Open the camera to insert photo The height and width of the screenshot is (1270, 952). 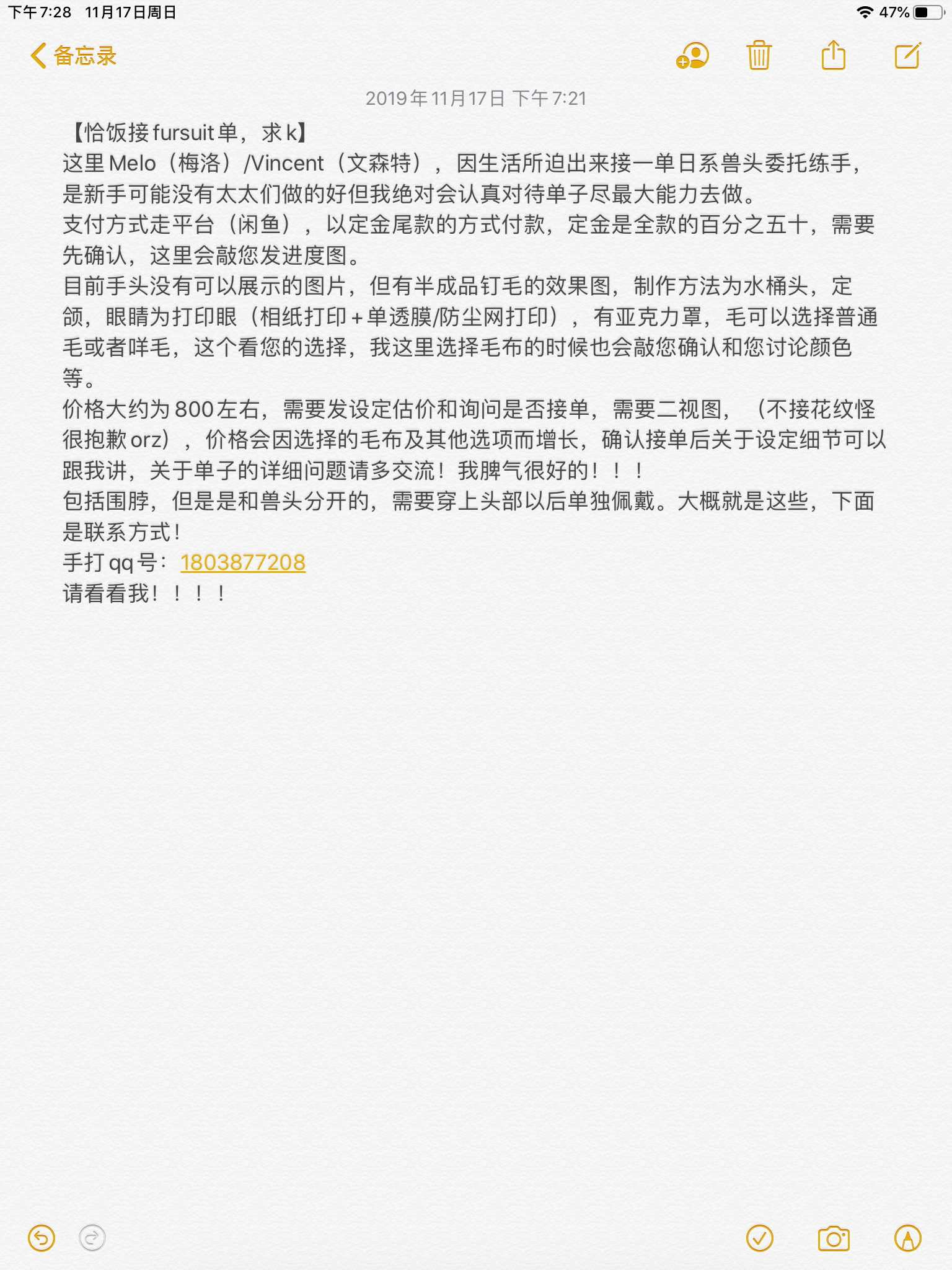pos(834,1238)
